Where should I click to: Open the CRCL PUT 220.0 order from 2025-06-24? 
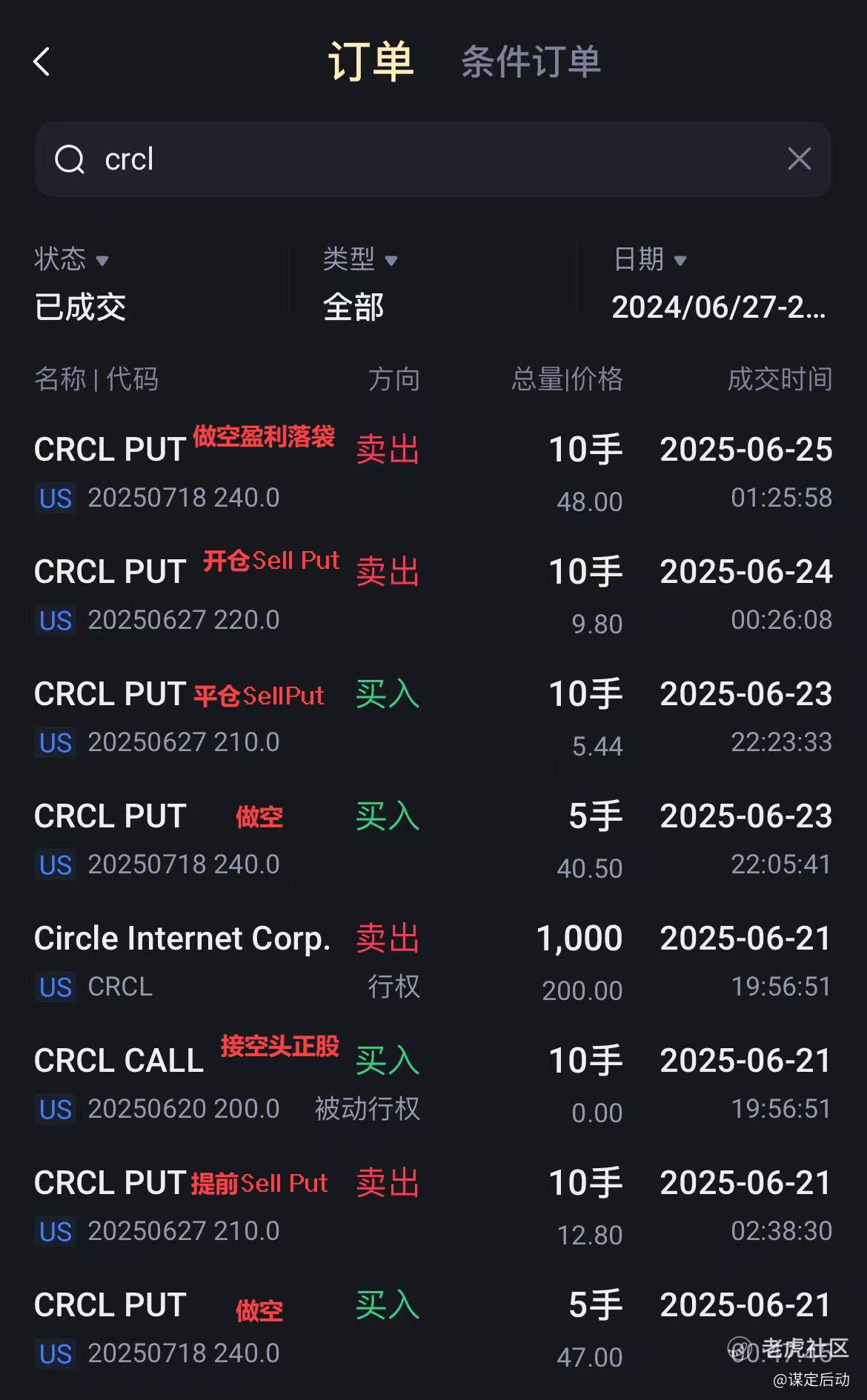coord(433,595)
